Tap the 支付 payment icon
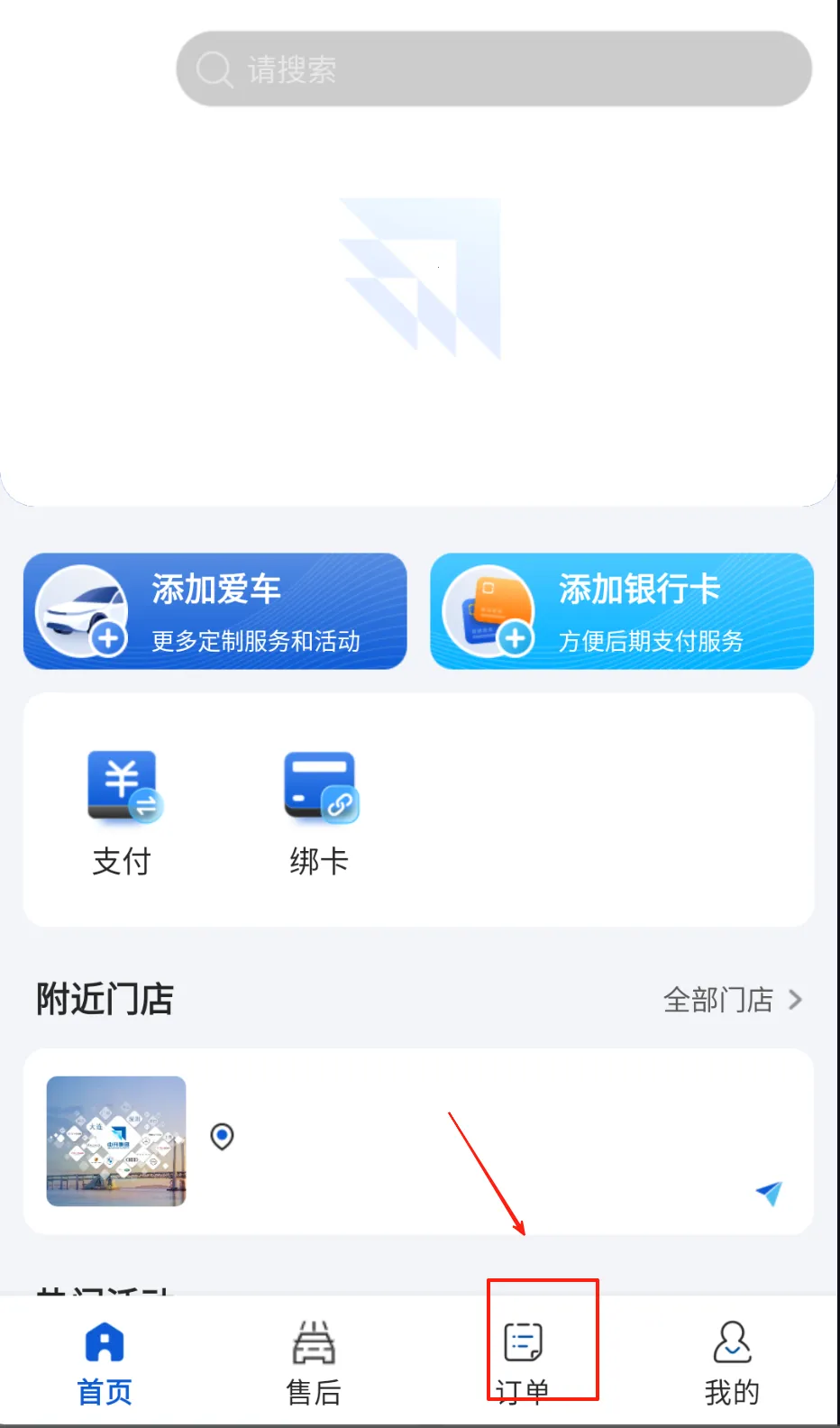Image resolution: width=840 pixels, height=1428 pixels. (x=123, y=785)
